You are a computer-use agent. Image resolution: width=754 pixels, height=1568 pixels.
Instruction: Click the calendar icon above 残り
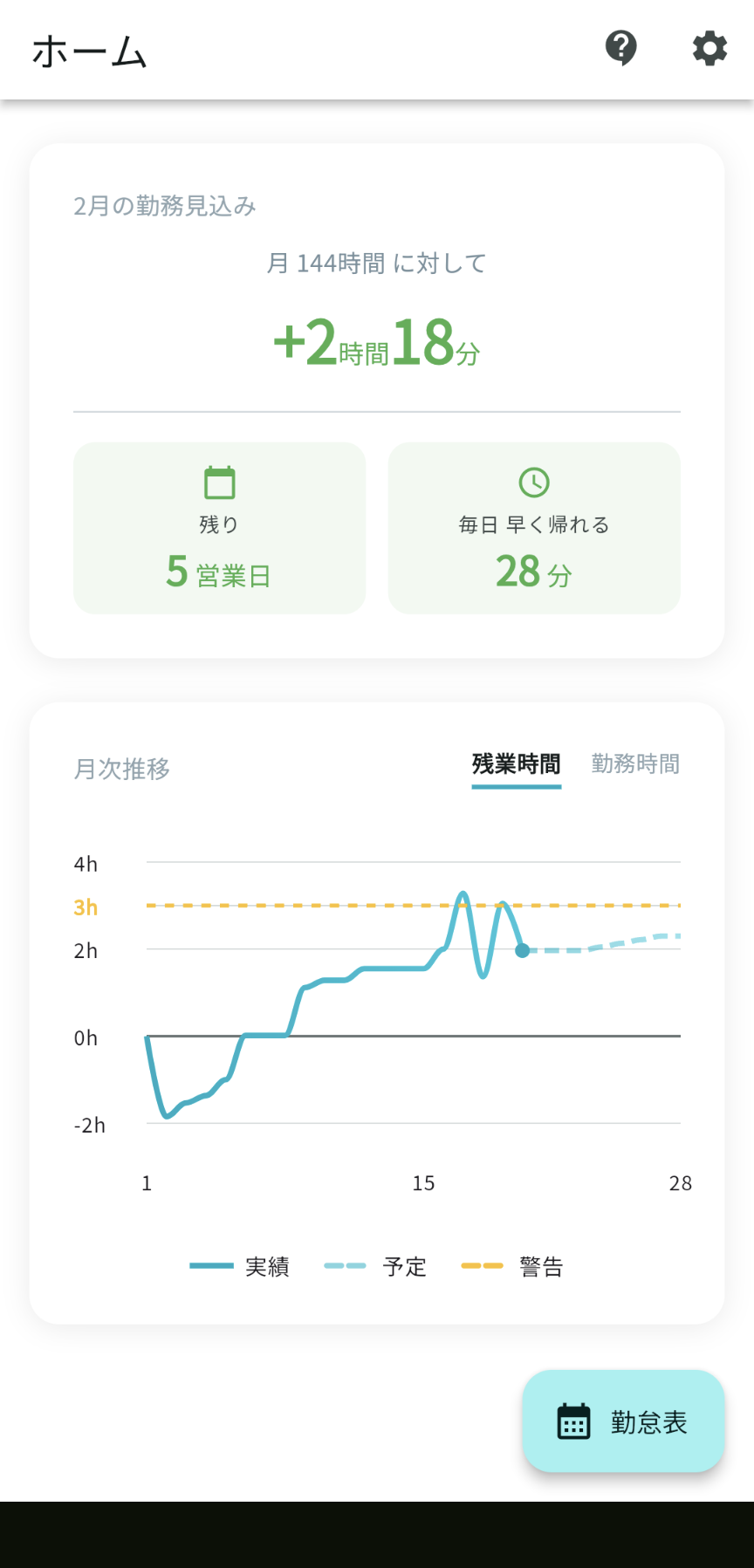pyautogui.click(x=219, y=482)
